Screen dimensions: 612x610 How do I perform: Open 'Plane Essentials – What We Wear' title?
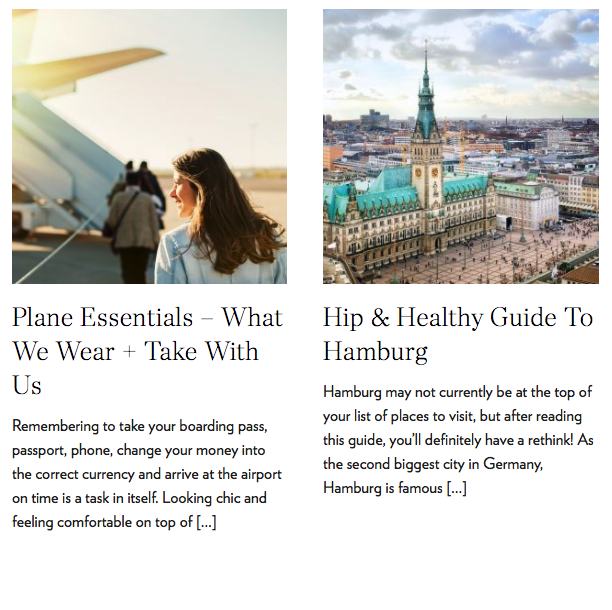coord(147,351)
